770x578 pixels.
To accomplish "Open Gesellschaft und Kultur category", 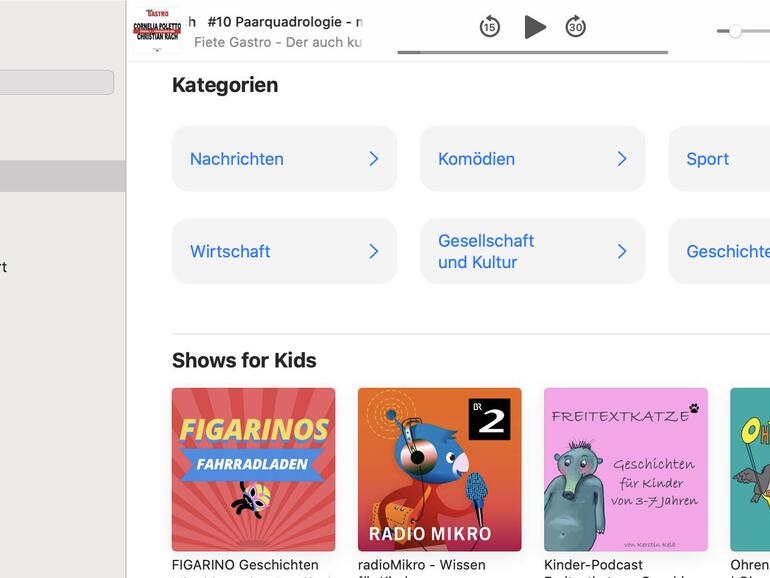I will [532, 251].
